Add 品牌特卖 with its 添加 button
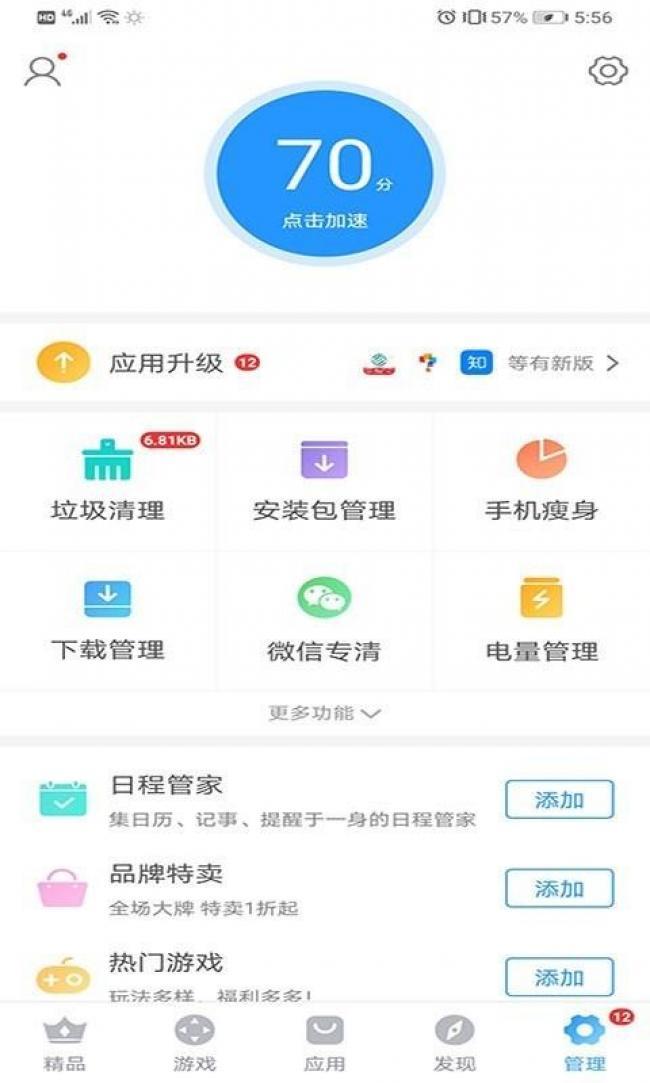This screenshot has height=1083, width=650. click(x=559, y=888)
